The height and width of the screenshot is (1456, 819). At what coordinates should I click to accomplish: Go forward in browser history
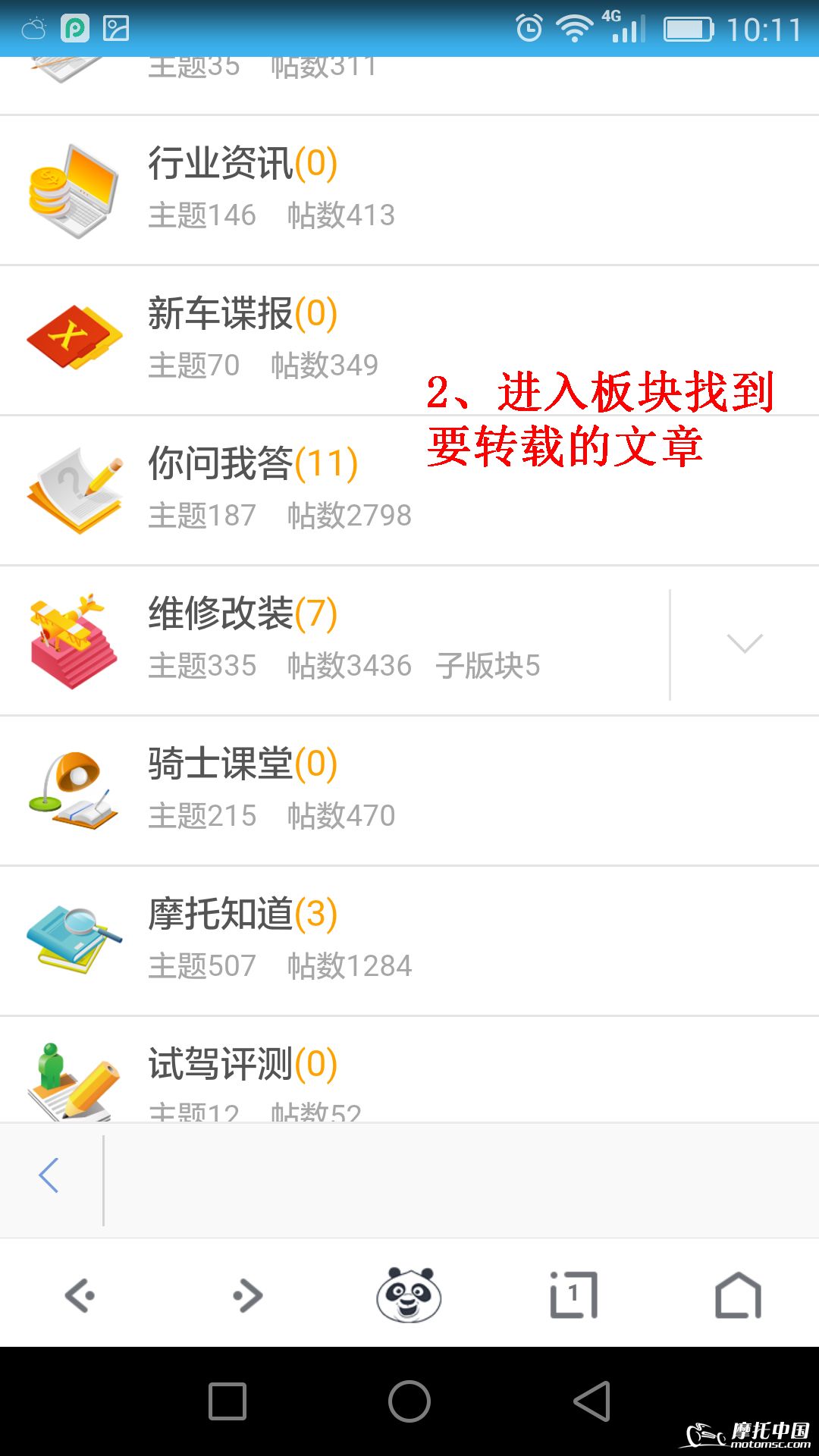coord(247,1295)
